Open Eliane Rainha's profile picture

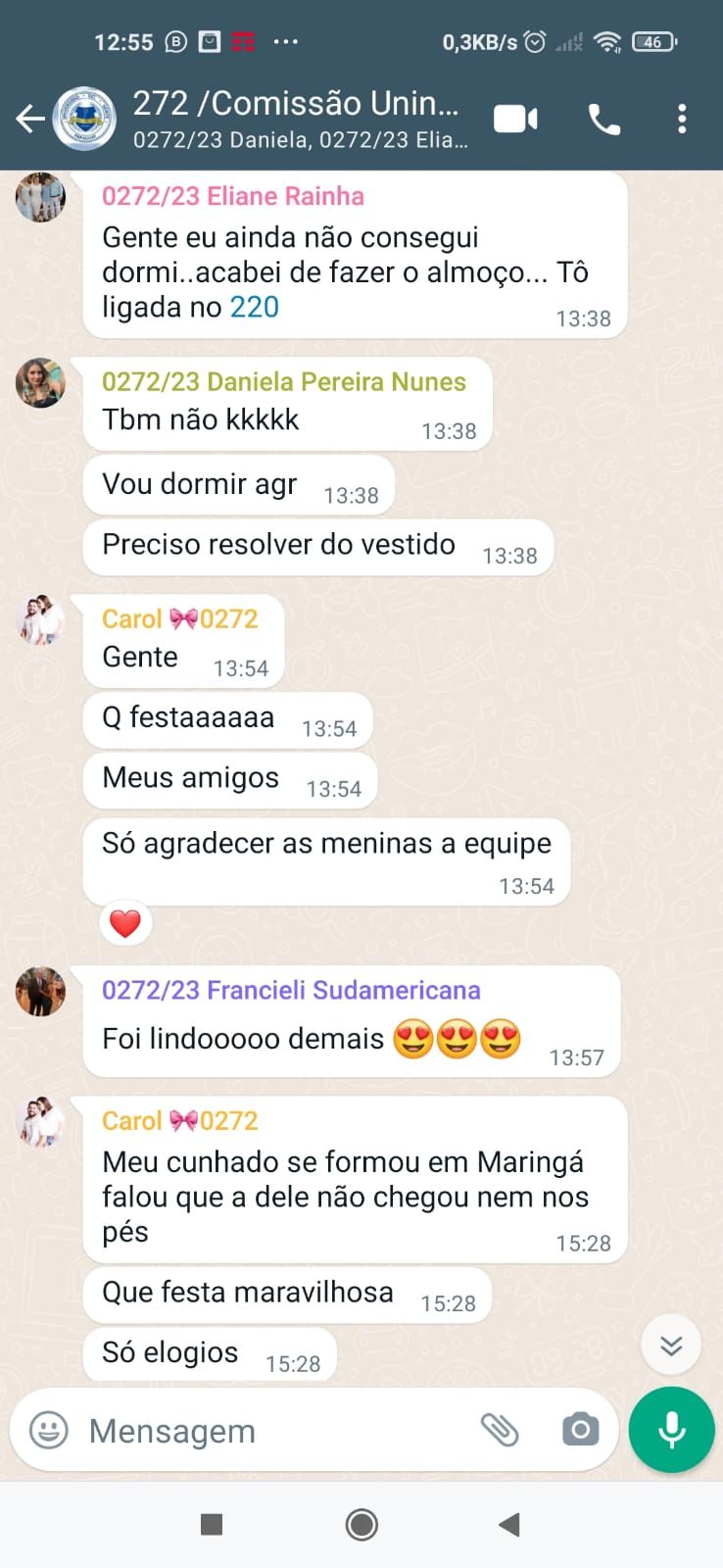tap(40, 197)
